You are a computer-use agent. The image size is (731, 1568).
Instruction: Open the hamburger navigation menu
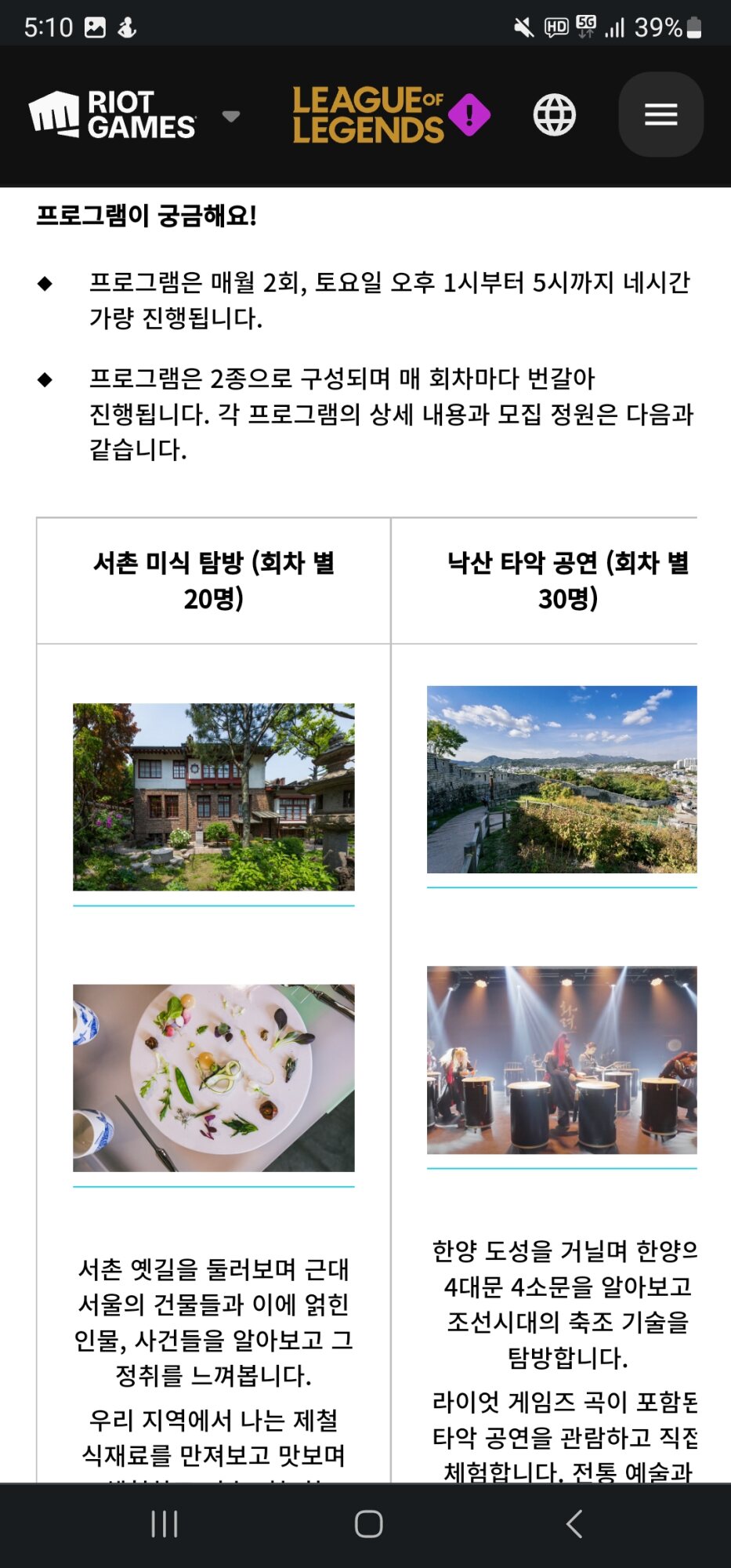(660, 114)
